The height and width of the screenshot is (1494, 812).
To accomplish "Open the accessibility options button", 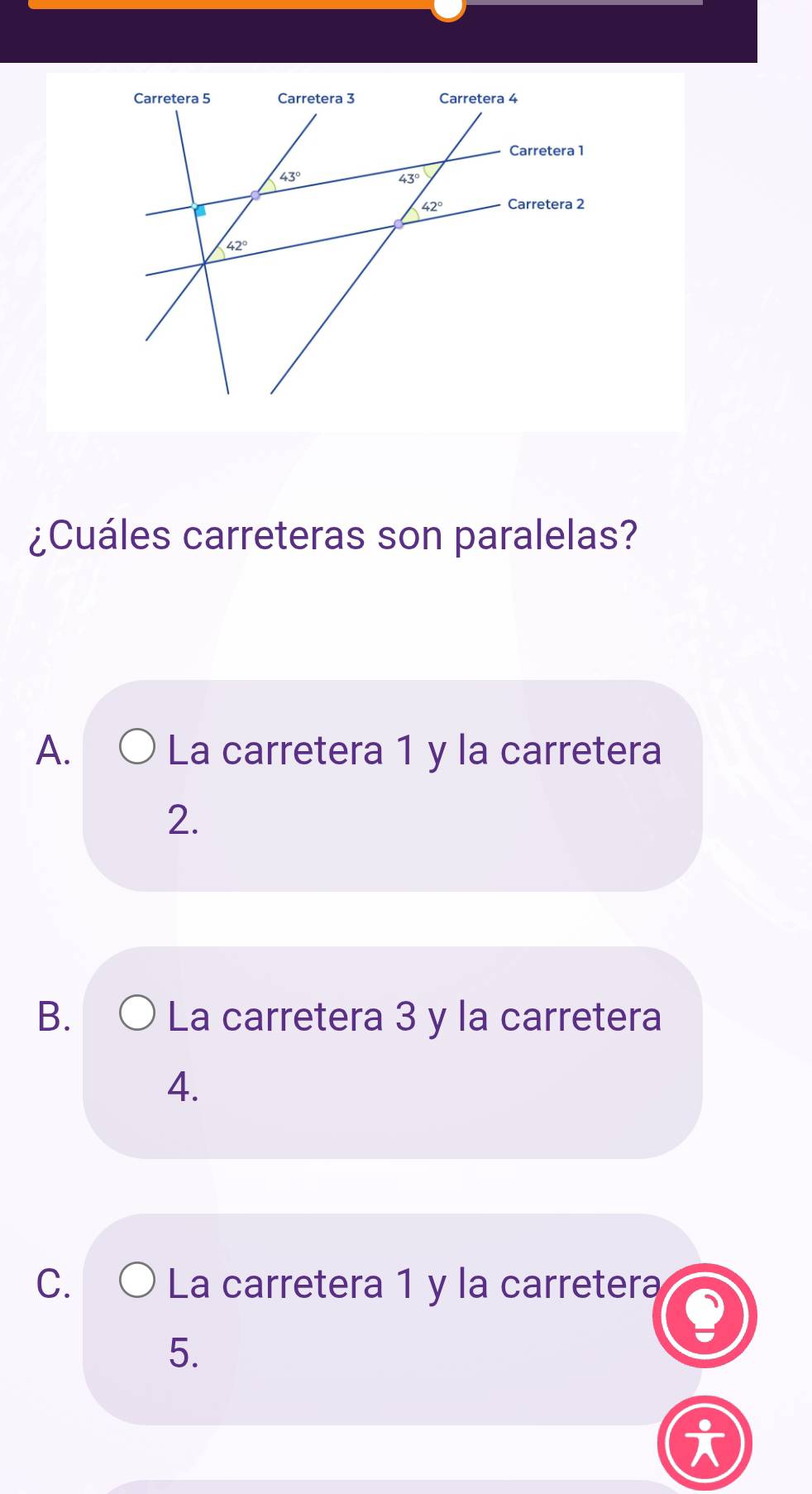I will click(x=705, y=1443).
